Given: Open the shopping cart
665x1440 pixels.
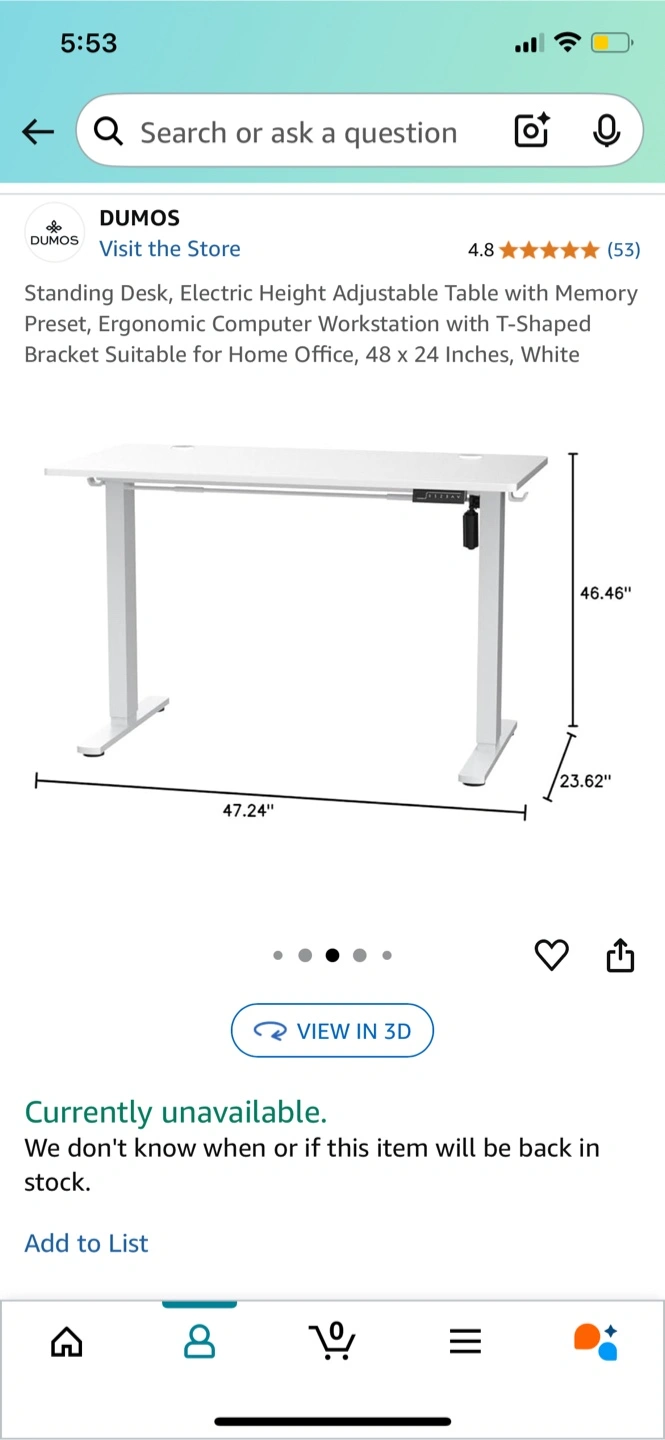Looking at the screenshot, I should click(332, 1340).
